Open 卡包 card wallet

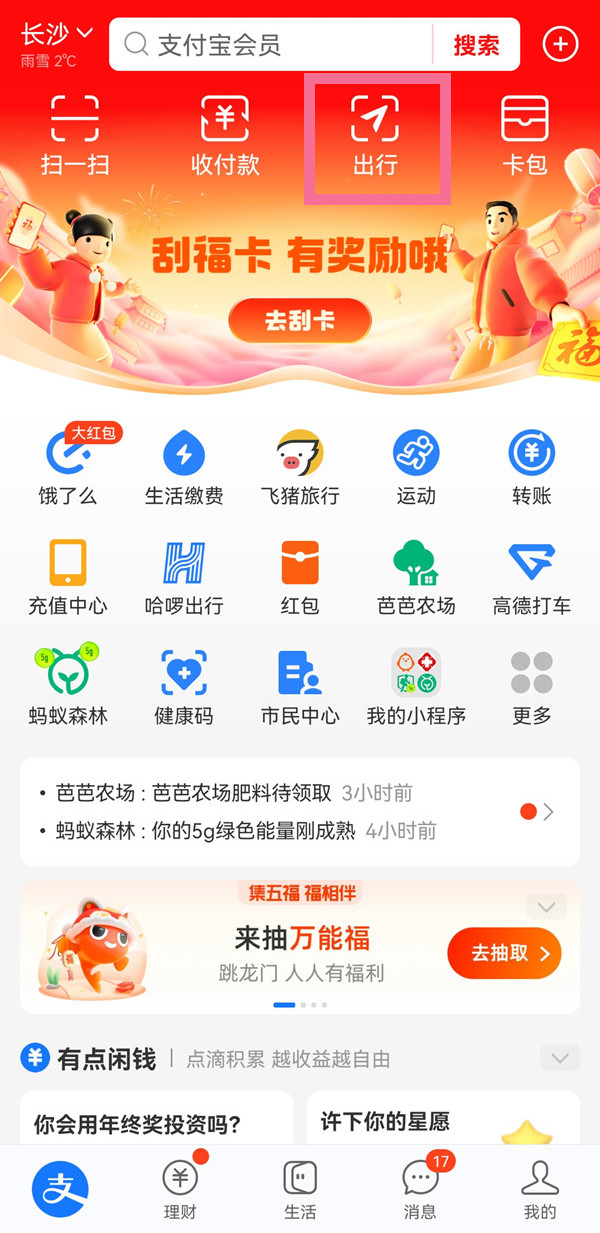tap(525, 136)
